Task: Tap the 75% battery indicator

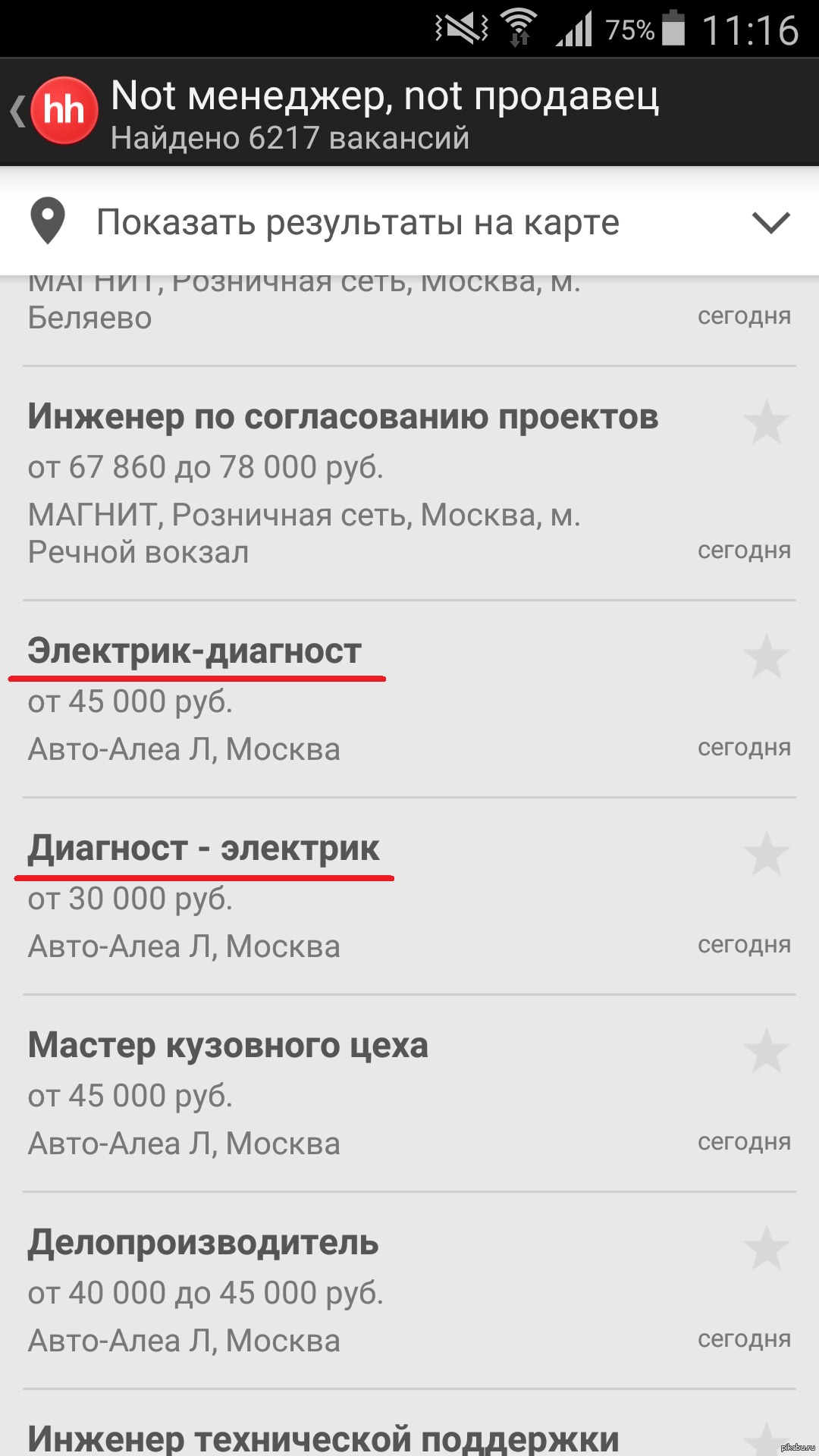Action: pos(628,30)
